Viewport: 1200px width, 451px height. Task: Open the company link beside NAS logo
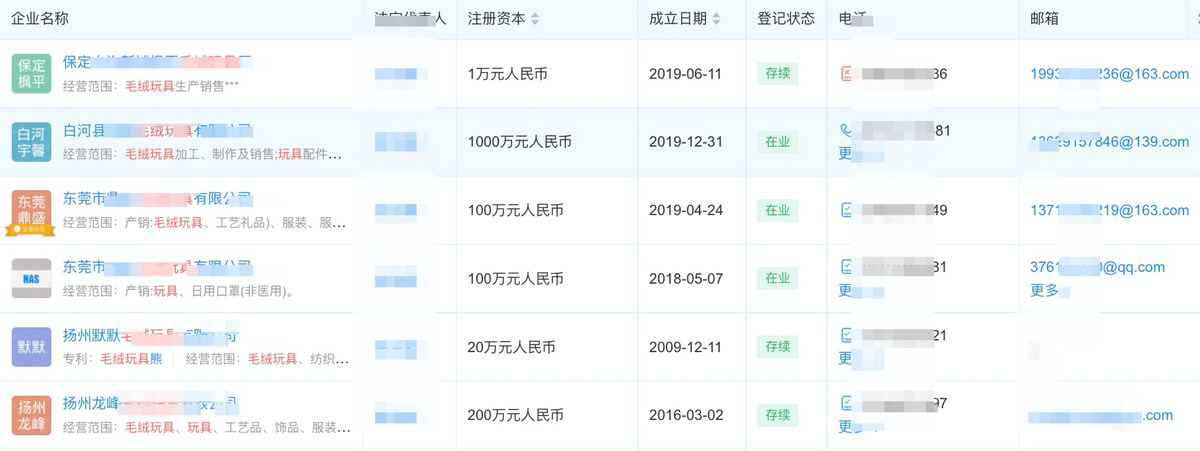pos(157,267)
